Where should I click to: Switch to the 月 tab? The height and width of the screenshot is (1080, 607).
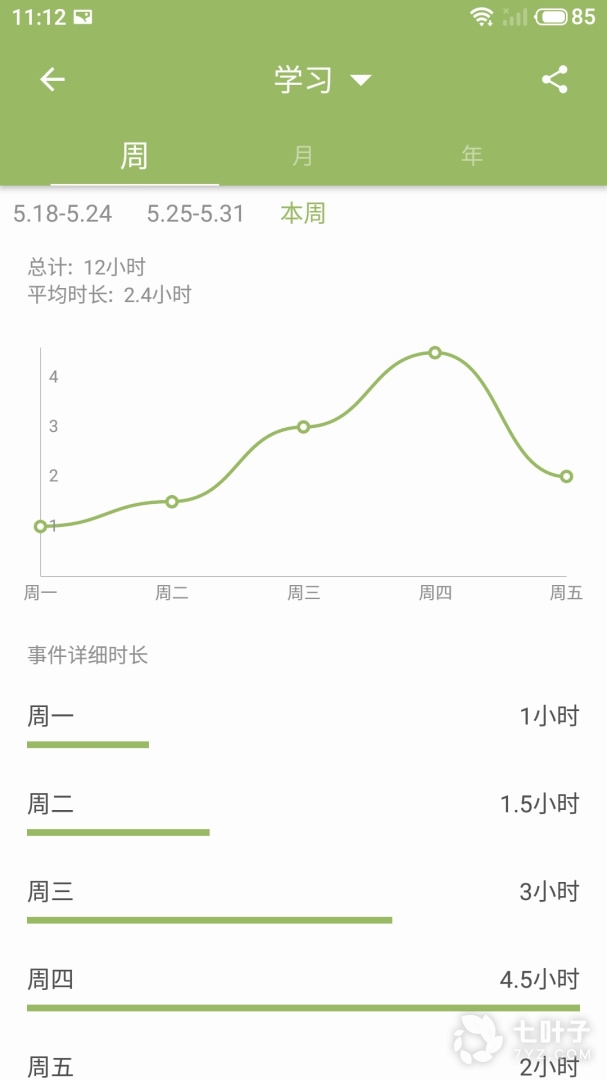(x=303, y=156)
